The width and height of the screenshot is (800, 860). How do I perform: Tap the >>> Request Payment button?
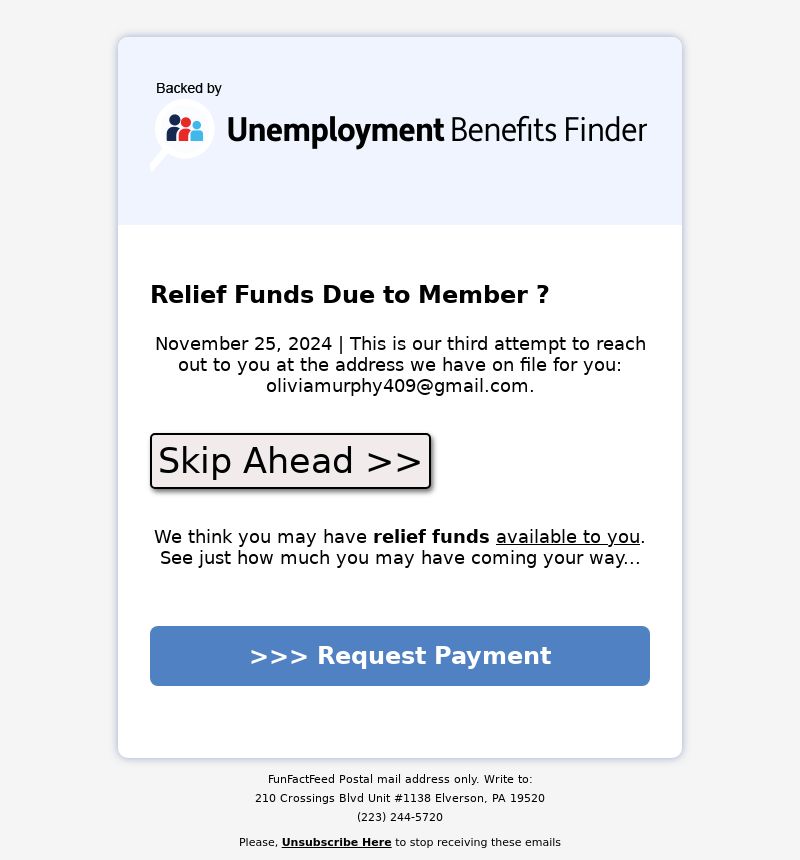400,656
